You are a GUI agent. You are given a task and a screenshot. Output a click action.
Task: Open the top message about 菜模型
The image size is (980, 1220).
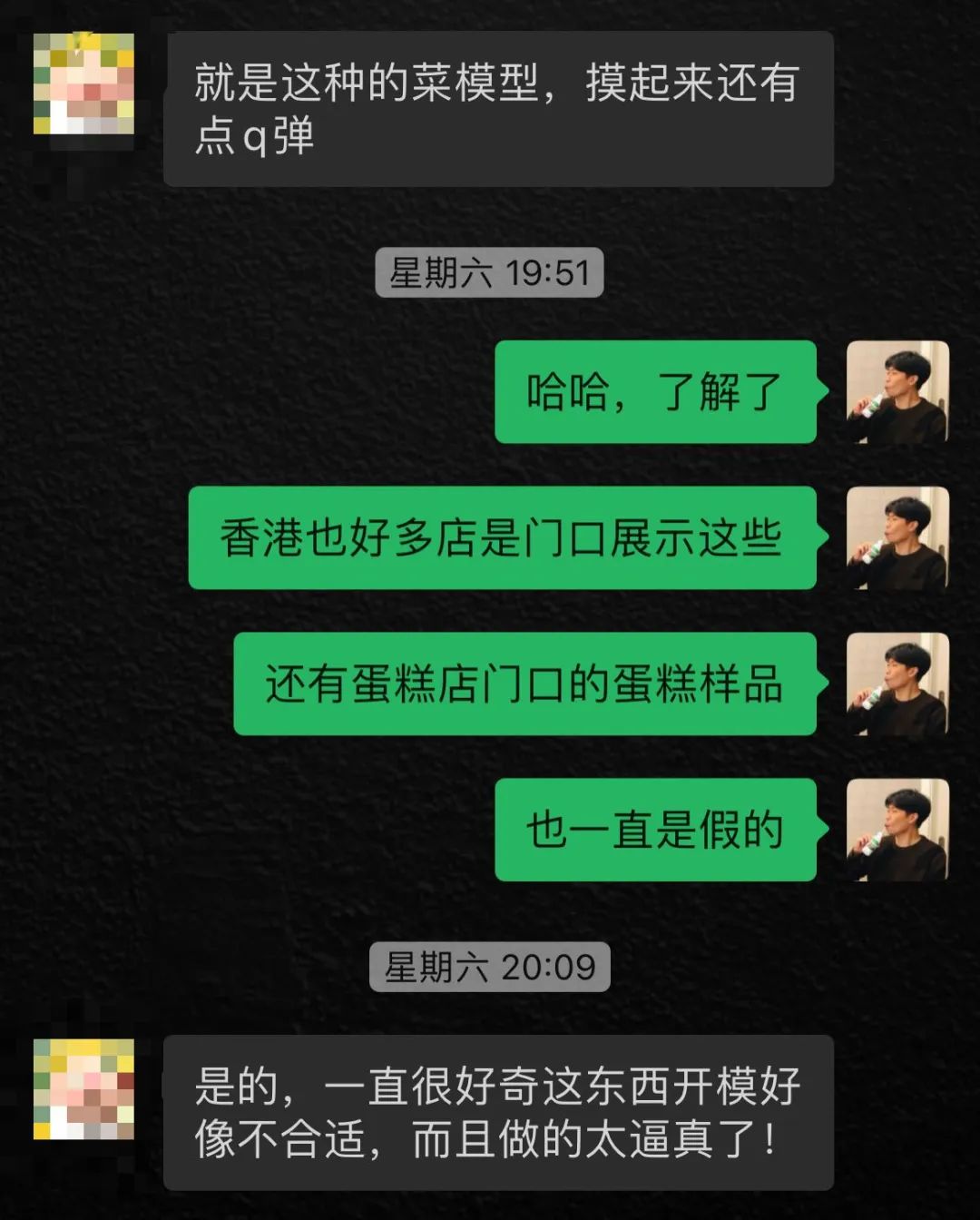click(499, 107)
